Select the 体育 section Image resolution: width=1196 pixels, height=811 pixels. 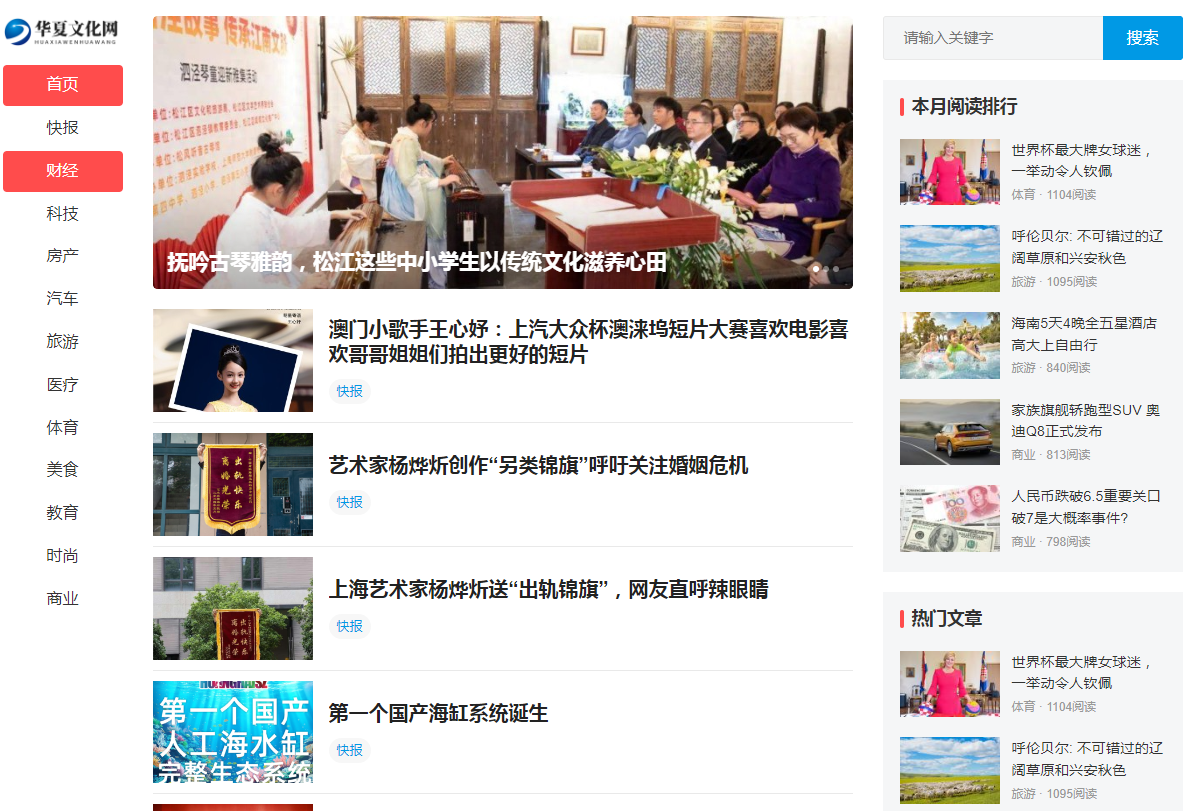(62, 428)
